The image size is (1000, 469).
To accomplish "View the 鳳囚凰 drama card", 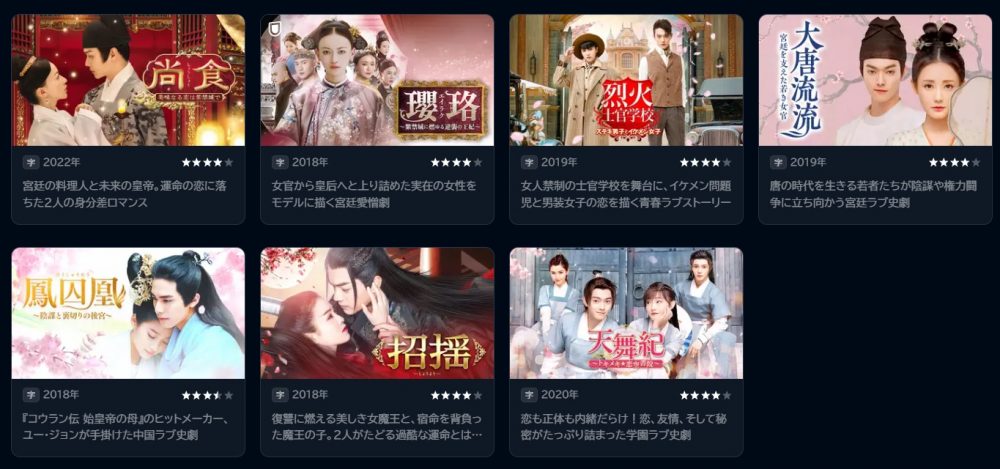I will (x=127, y=314).
